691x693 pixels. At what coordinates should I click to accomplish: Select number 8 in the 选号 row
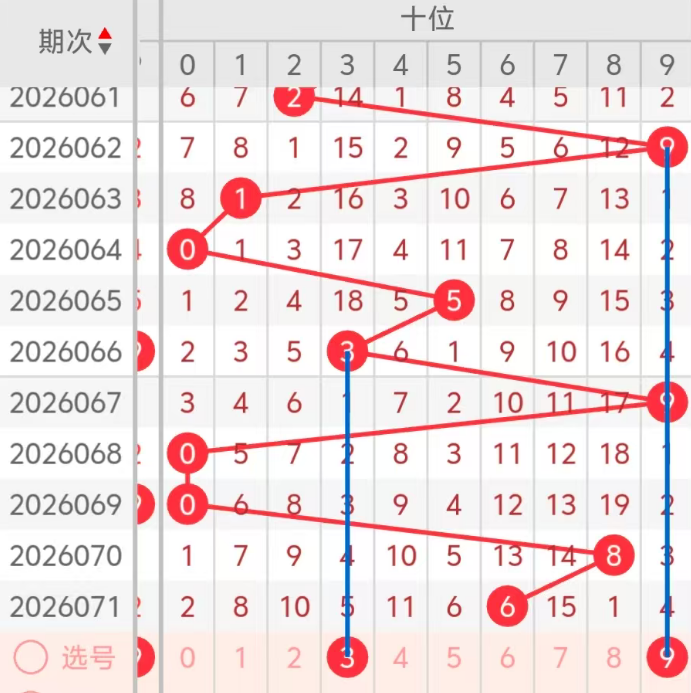pyautogui.click(x=614, y=657)
